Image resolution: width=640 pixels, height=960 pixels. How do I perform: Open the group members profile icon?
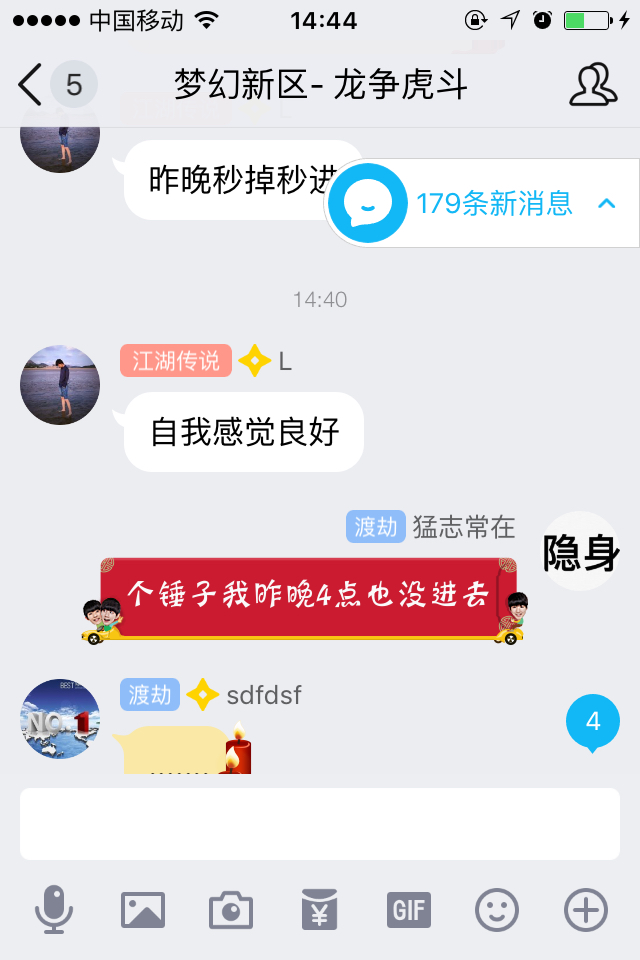[593, 85]
